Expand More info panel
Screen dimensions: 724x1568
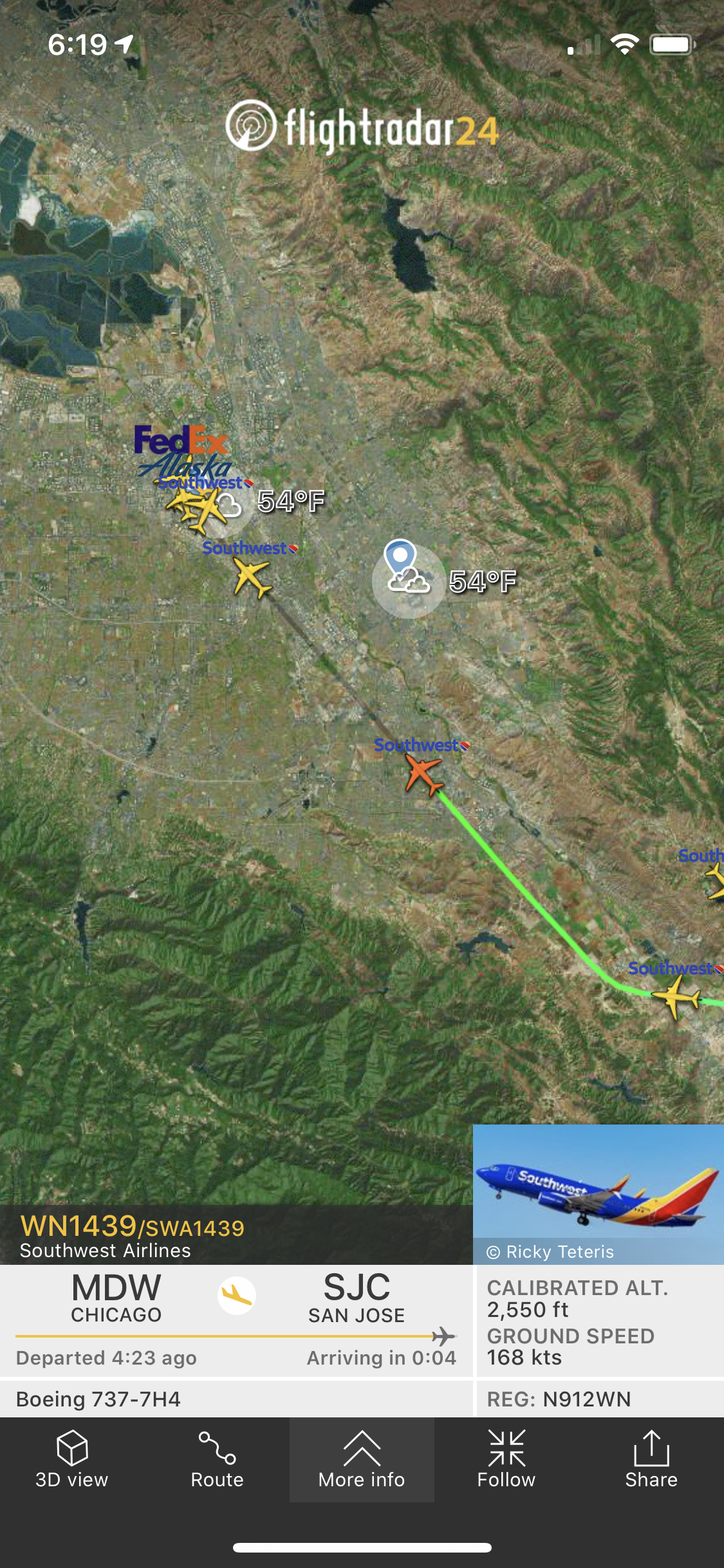point(362,1459)
